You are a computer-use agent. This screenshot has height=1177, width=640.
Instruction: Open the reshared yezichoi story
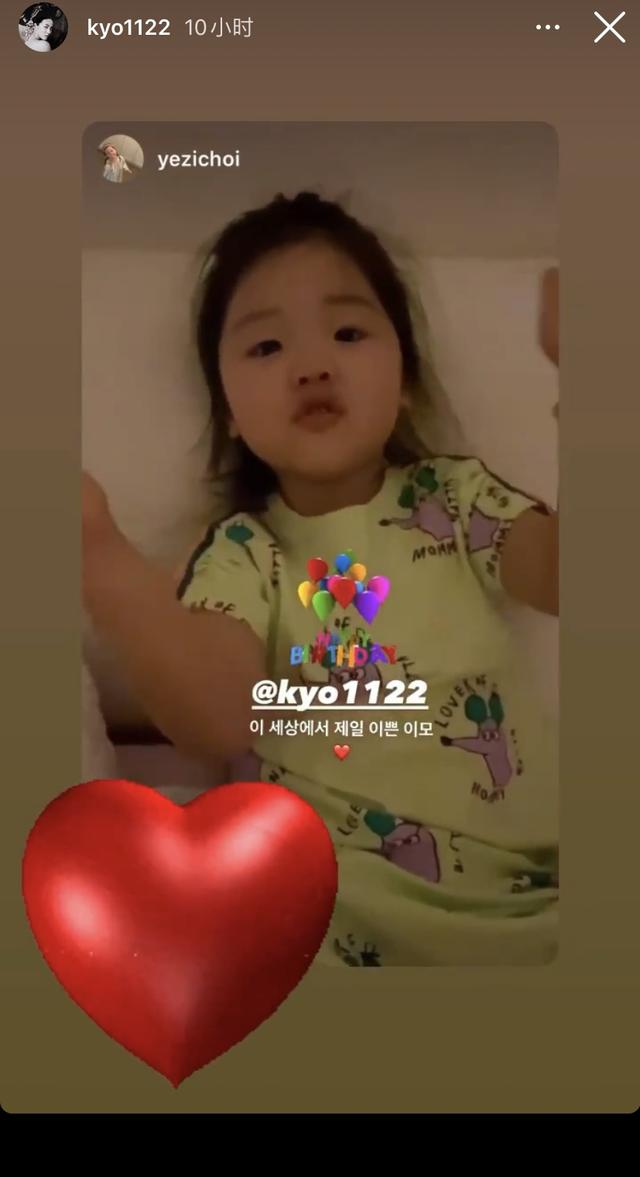click(320, 543)
